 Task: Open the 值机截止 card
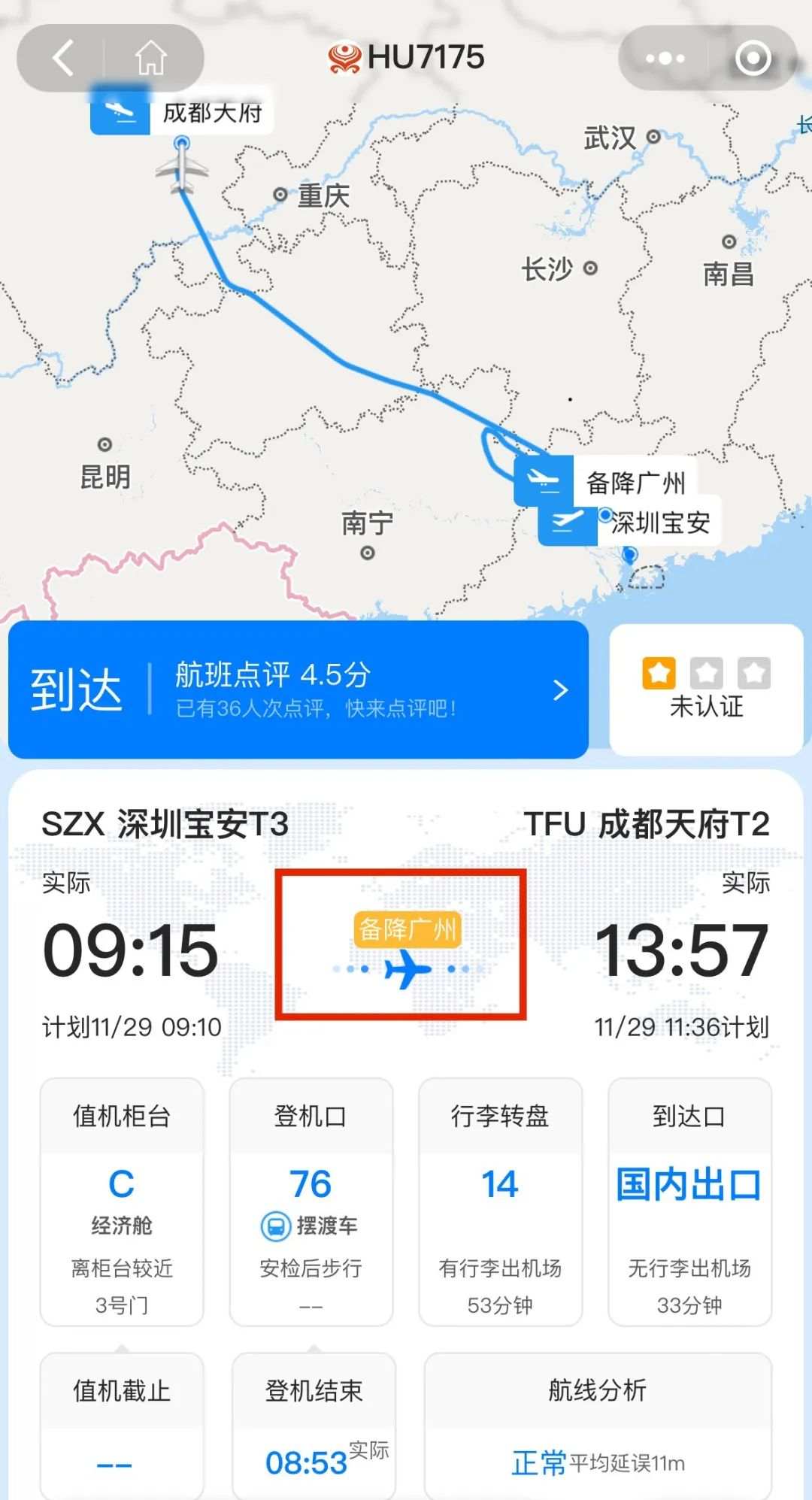click(x=122, y=1425)
